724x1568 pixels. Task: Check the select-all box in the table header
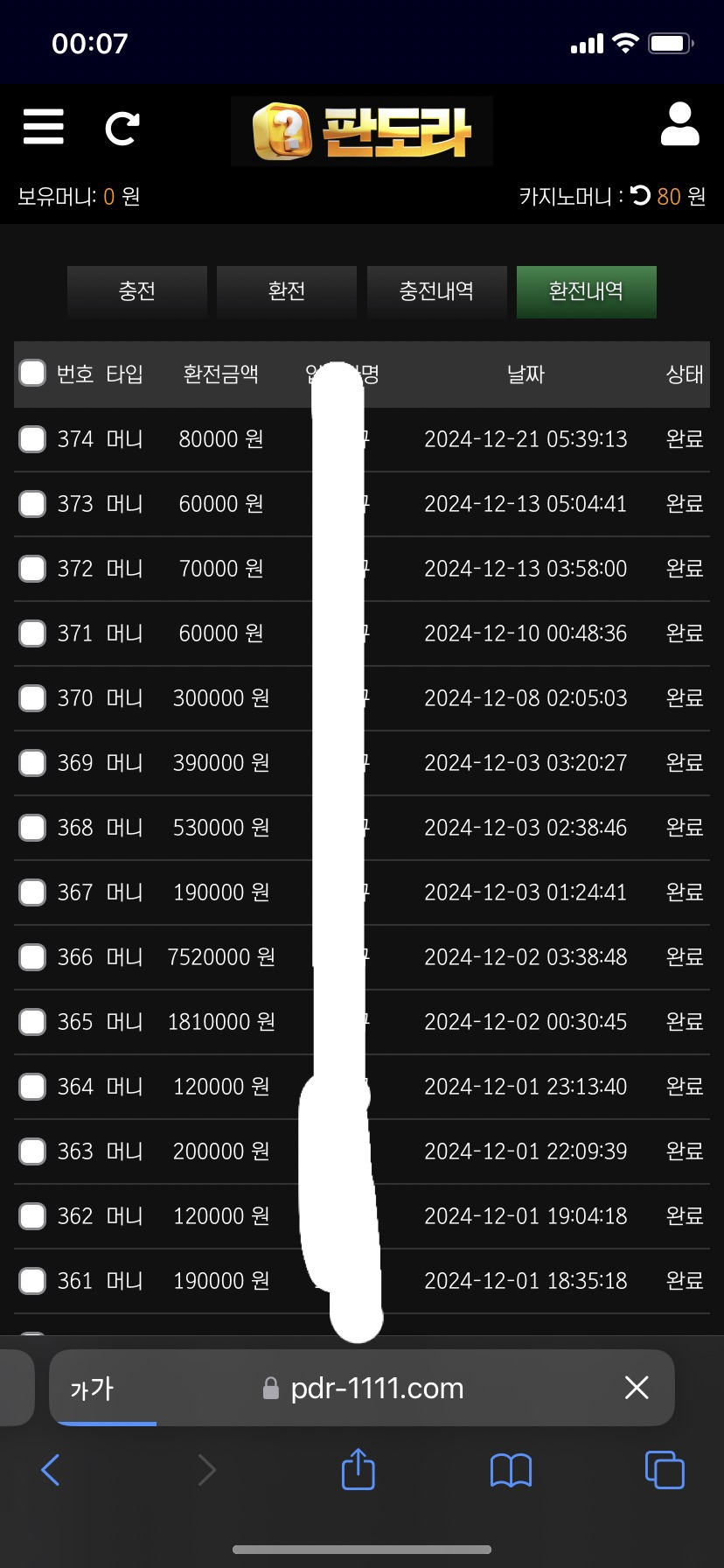[32, 373]
